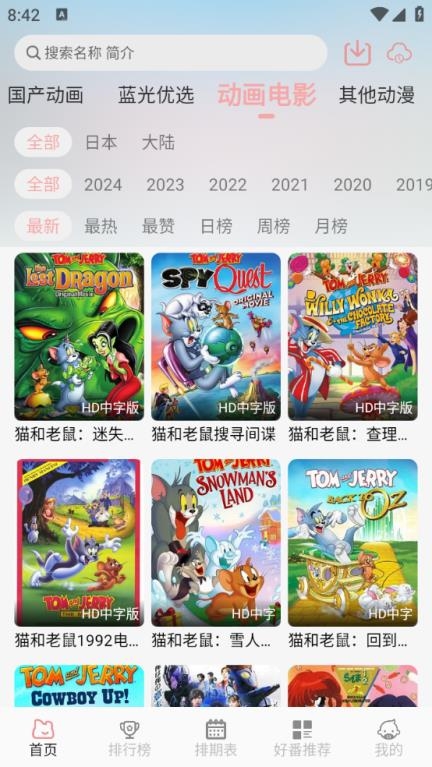
Task: Open the search box 搜索名称 简介
Action: (171, 53)
